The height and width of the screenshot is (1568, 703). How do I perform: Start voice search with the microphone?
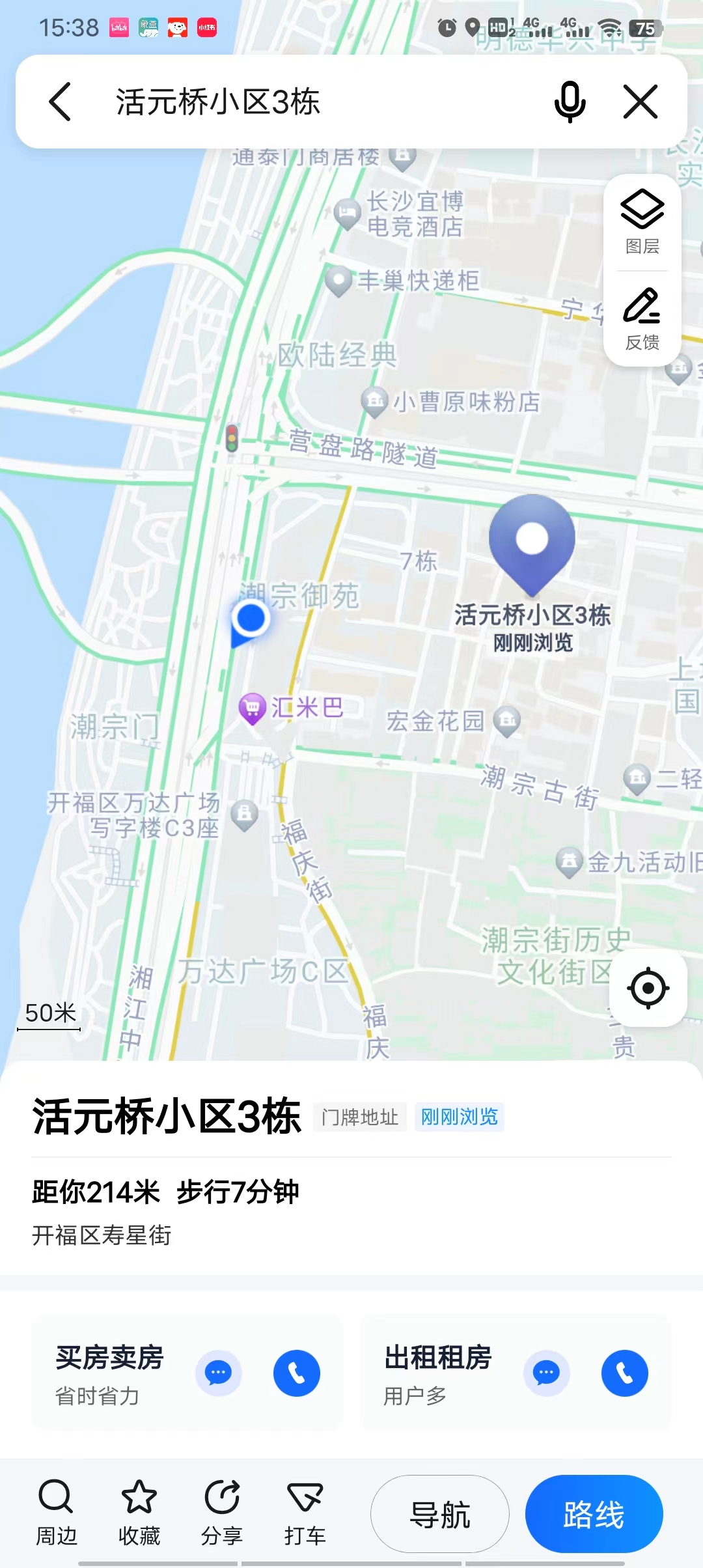pyautogui.click(x=570, y=102)
